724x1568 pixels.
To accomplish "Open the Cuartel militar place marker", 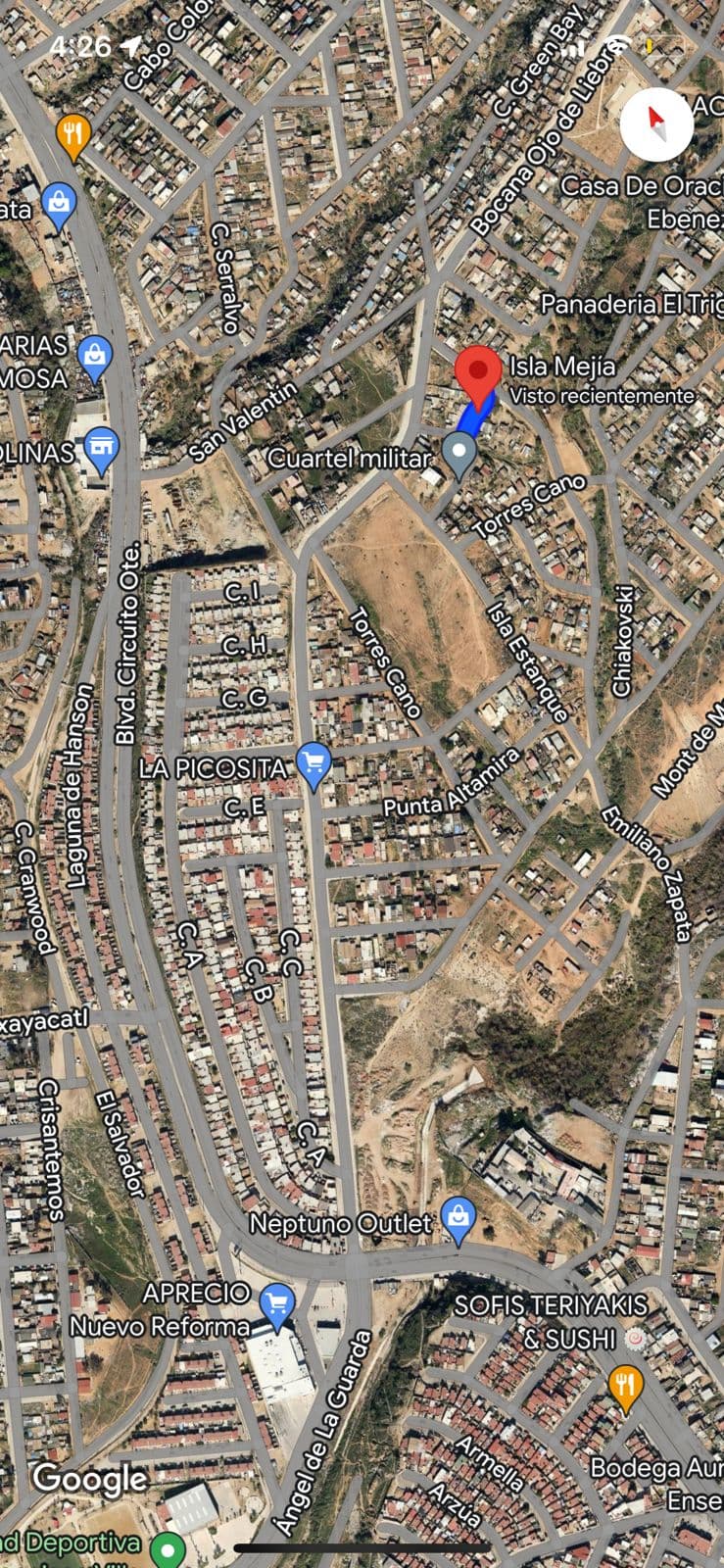I will pyautogui.click(x=459, y=452).
